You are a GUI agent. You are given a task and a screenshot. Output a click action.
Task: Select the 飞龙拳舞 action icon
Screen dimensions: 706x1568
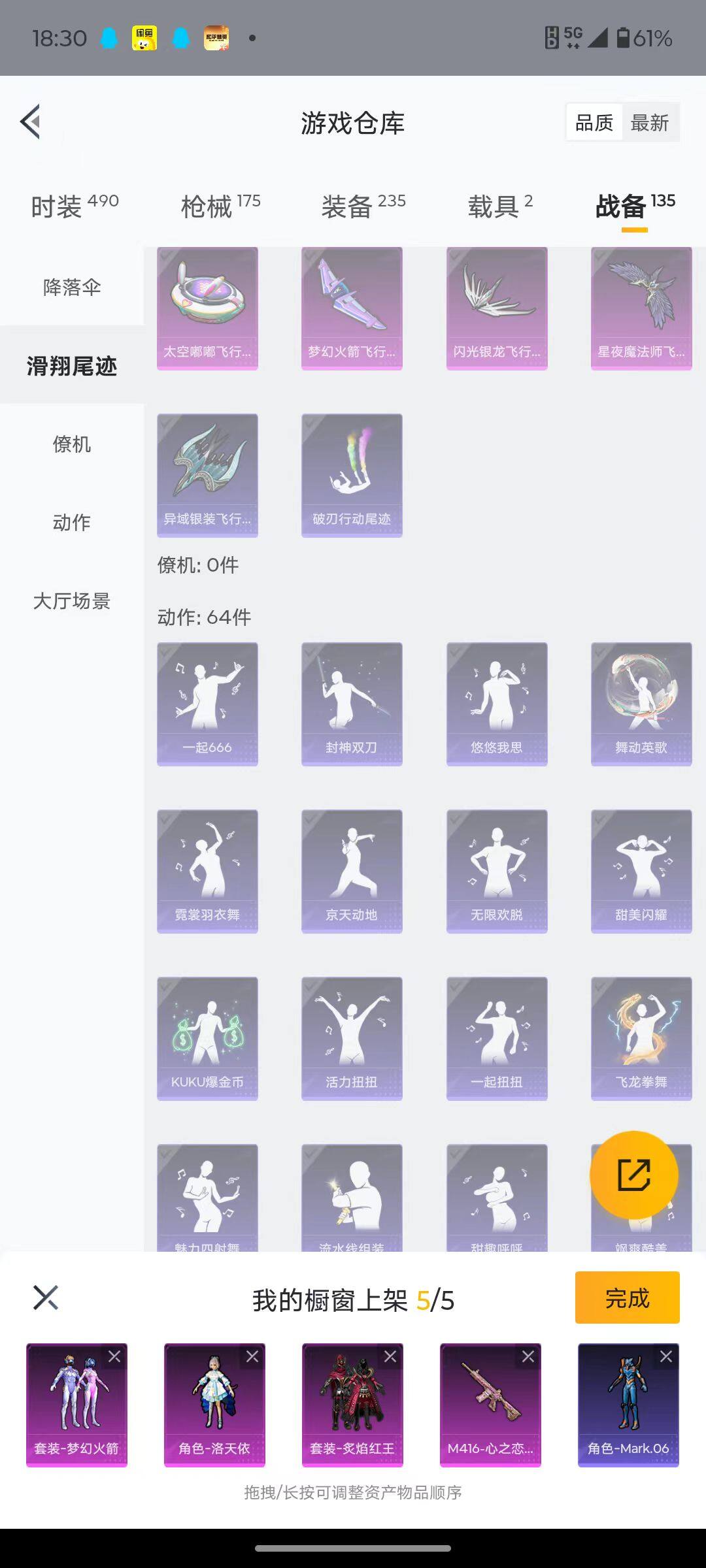641,1039
